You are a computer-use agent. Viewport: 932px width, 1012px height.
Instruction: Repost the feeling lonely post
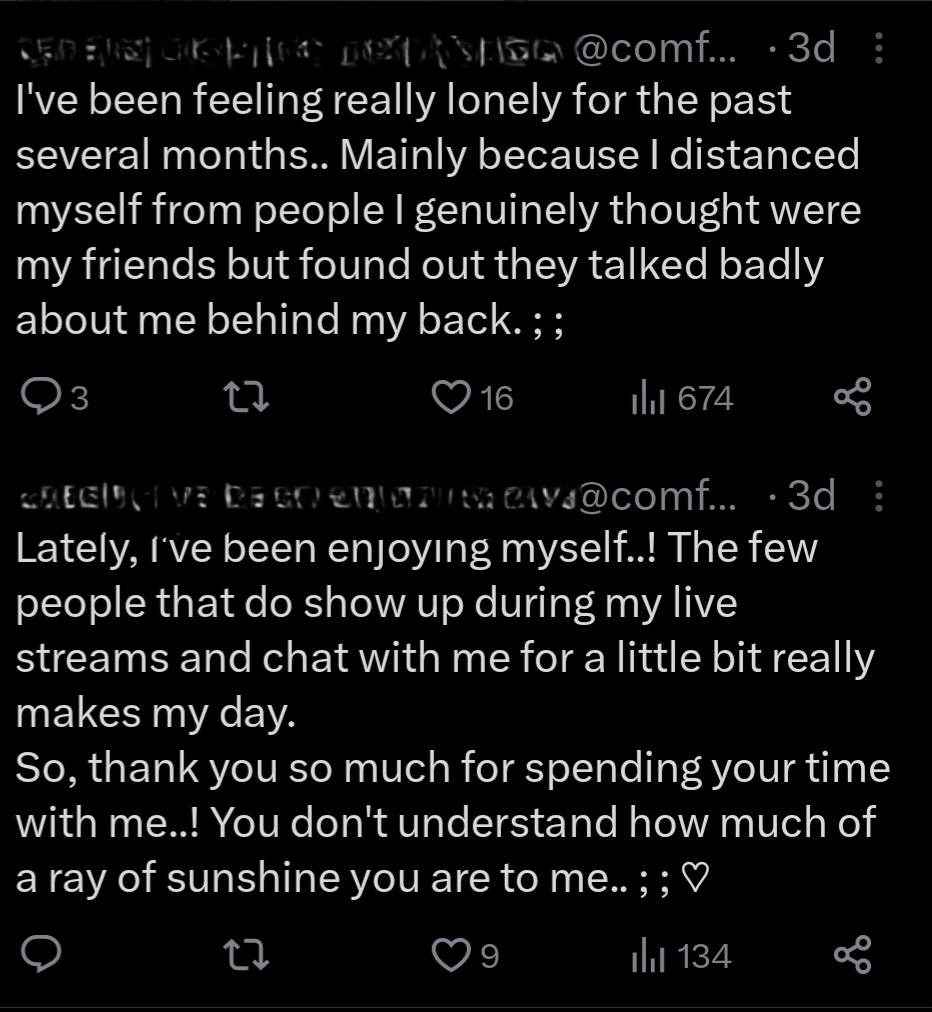247,399
